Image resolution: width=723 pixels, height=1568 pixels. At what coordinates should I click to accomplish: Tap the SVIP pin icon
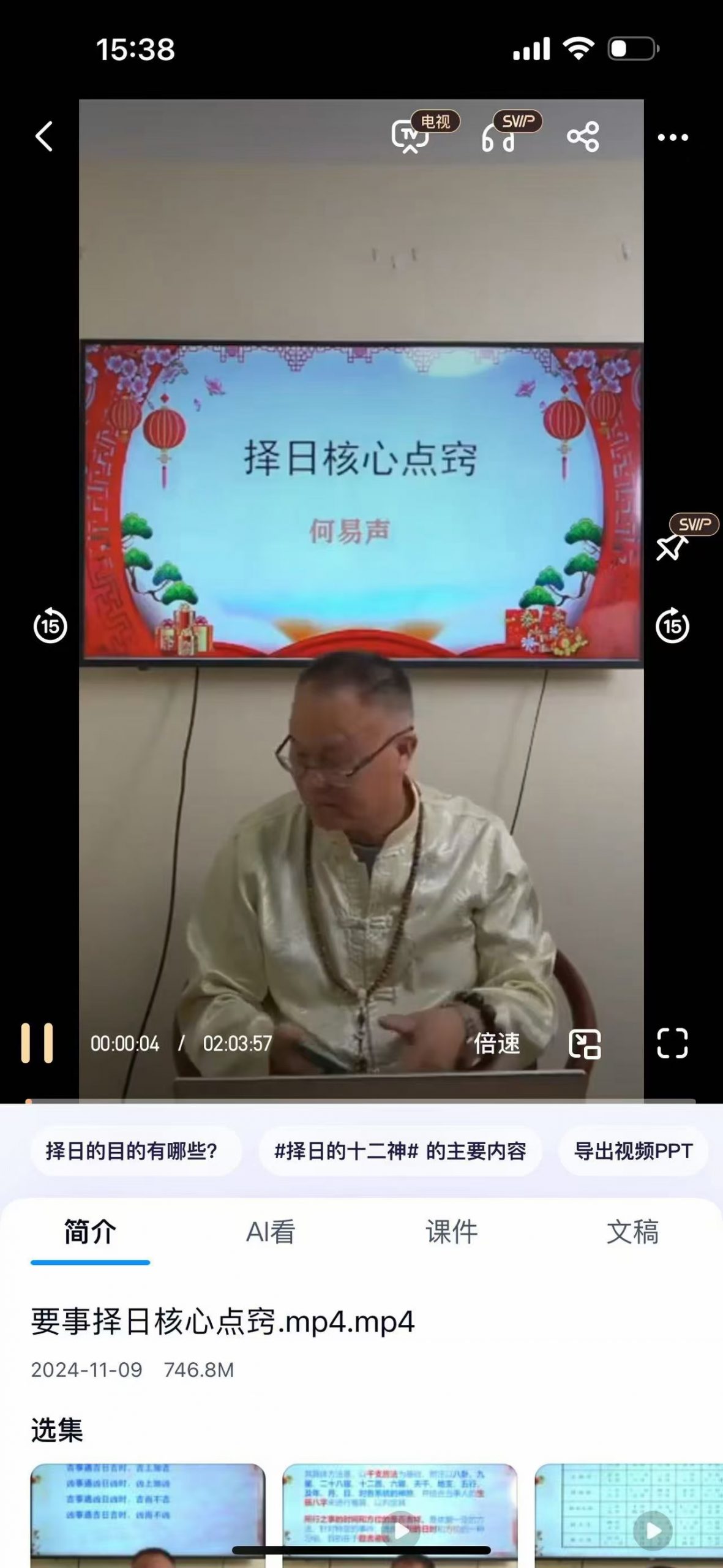coord(671,545)
